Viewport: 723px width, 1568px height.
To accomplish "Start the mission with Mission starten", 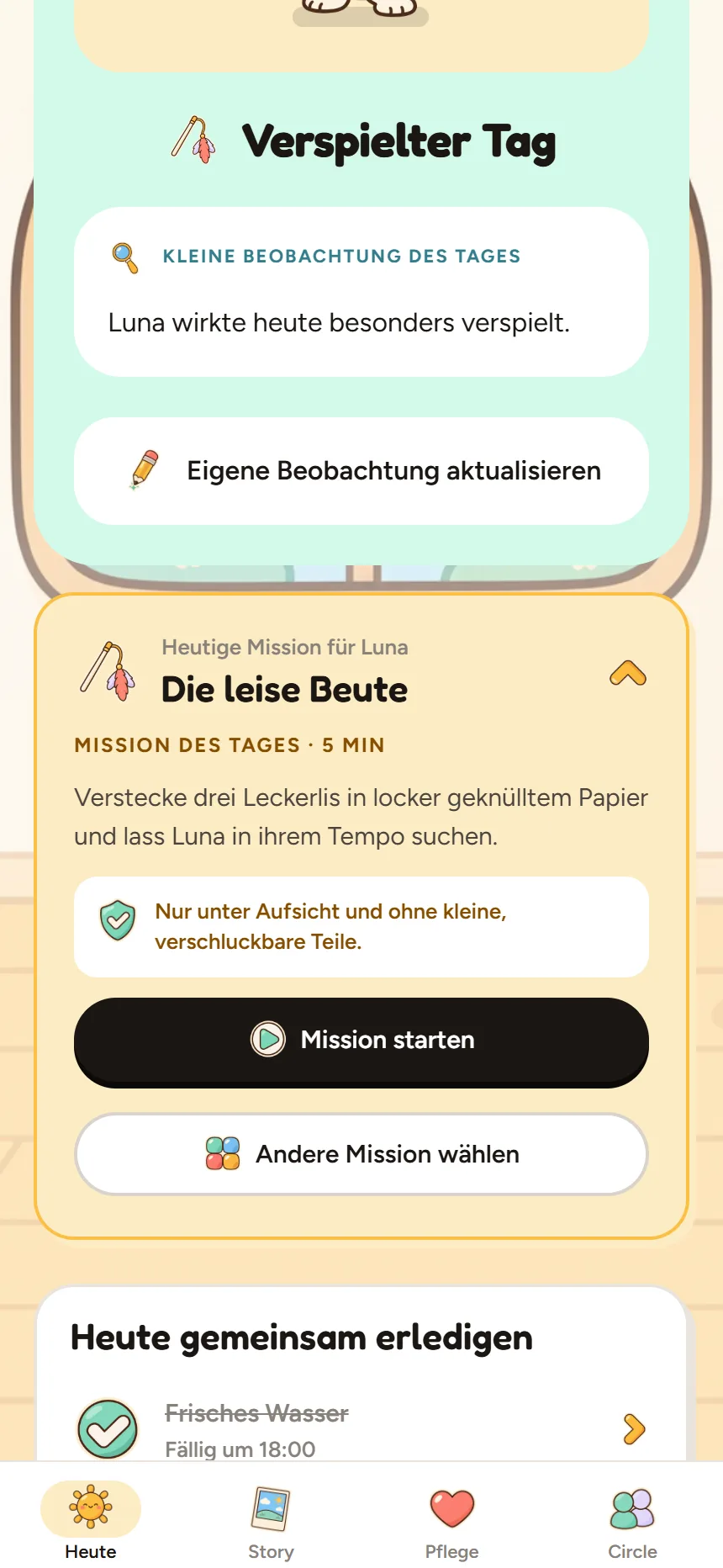I will click(x=361, y=1041).
